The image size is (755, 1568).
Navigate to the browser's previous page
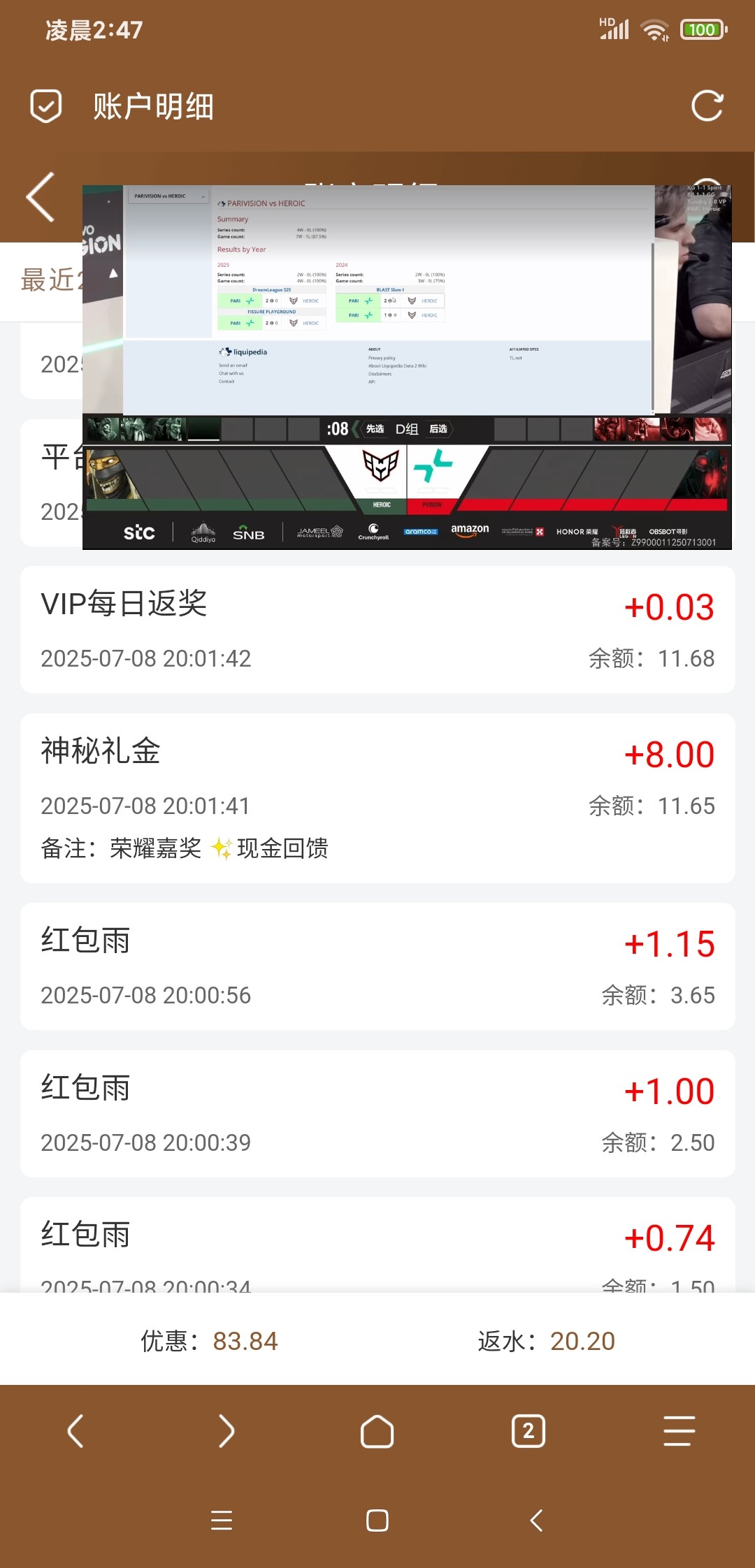tap(75, 1430)
